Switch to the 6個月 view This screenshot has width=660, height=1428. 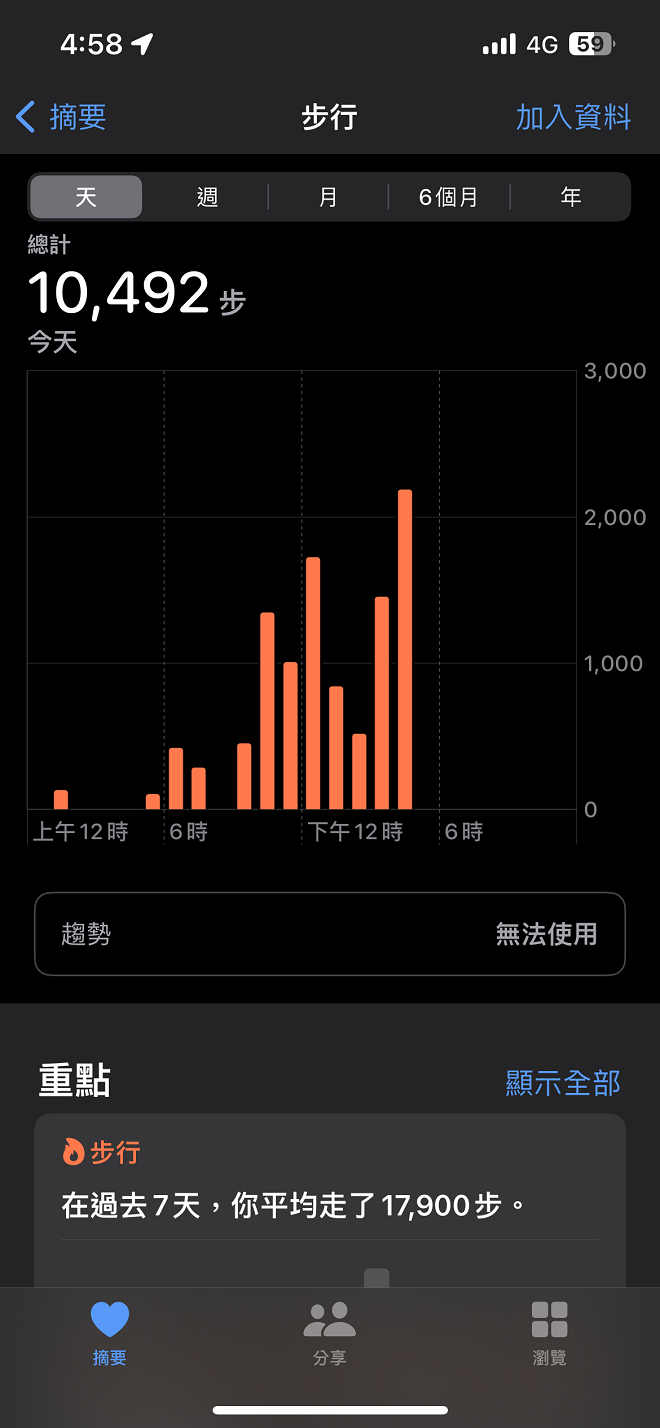click(448, 197)
